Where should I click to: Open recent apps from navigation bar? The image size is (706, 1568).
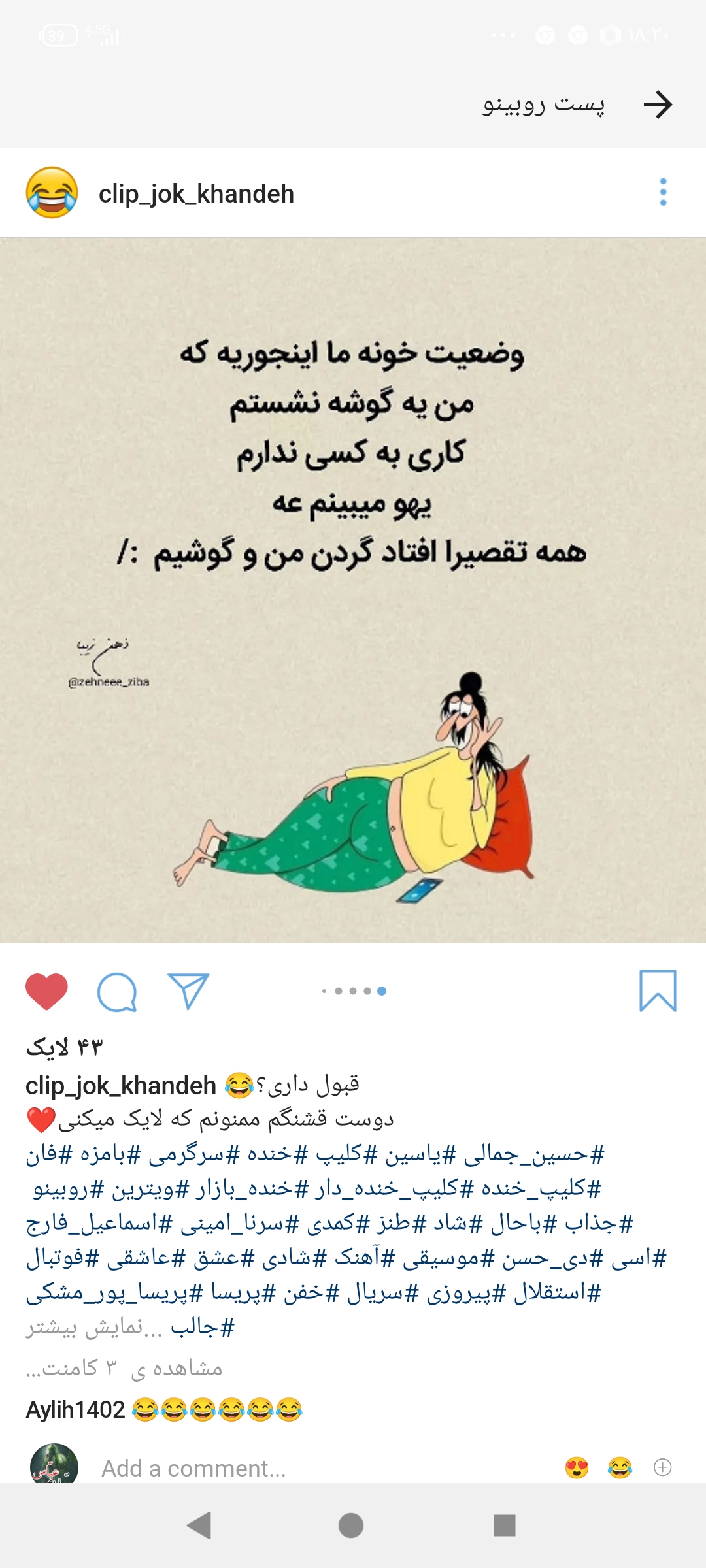pyautogui.click(x=505, y=1526)
